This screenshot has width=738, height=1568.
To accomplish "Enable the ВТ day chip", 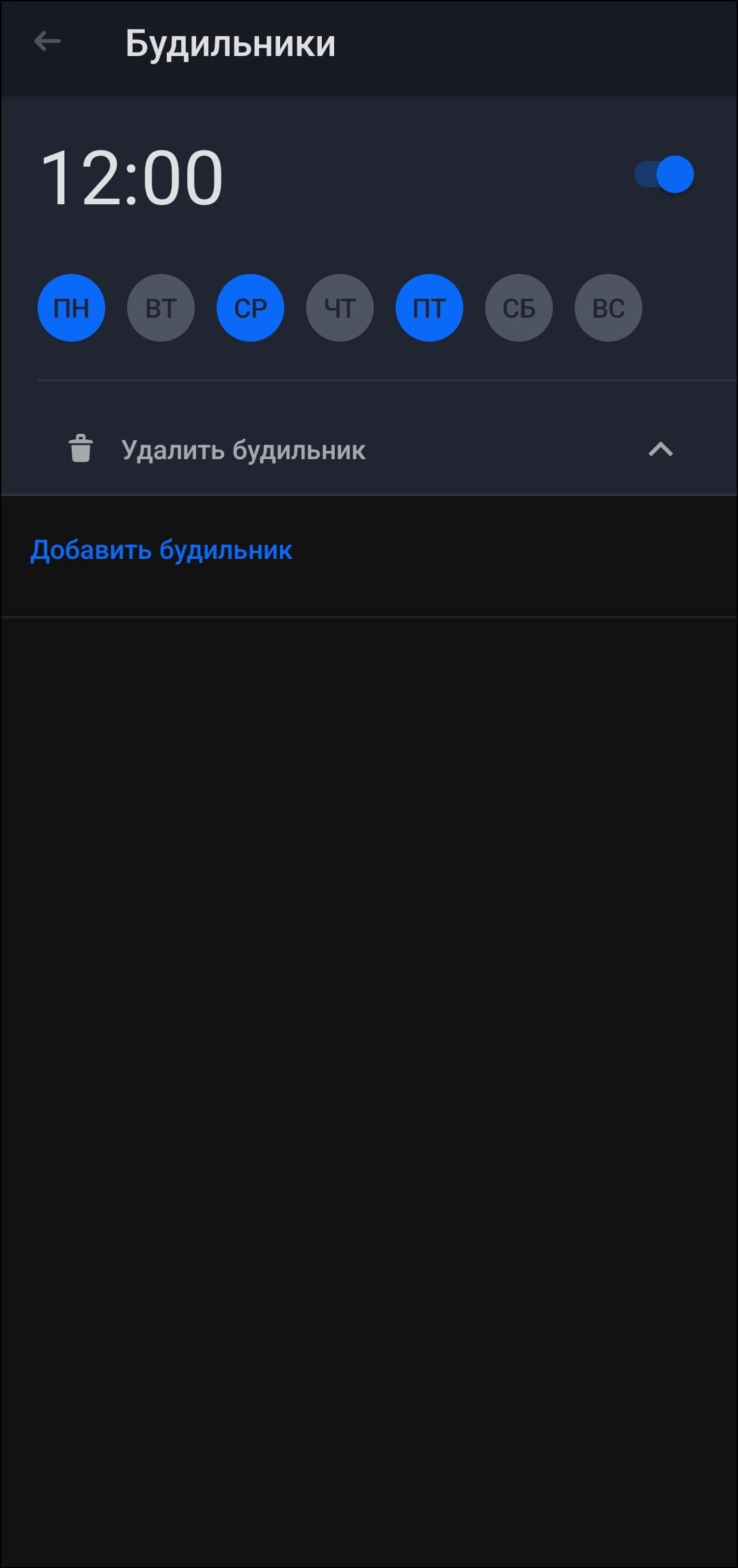I will click(161, 308).
